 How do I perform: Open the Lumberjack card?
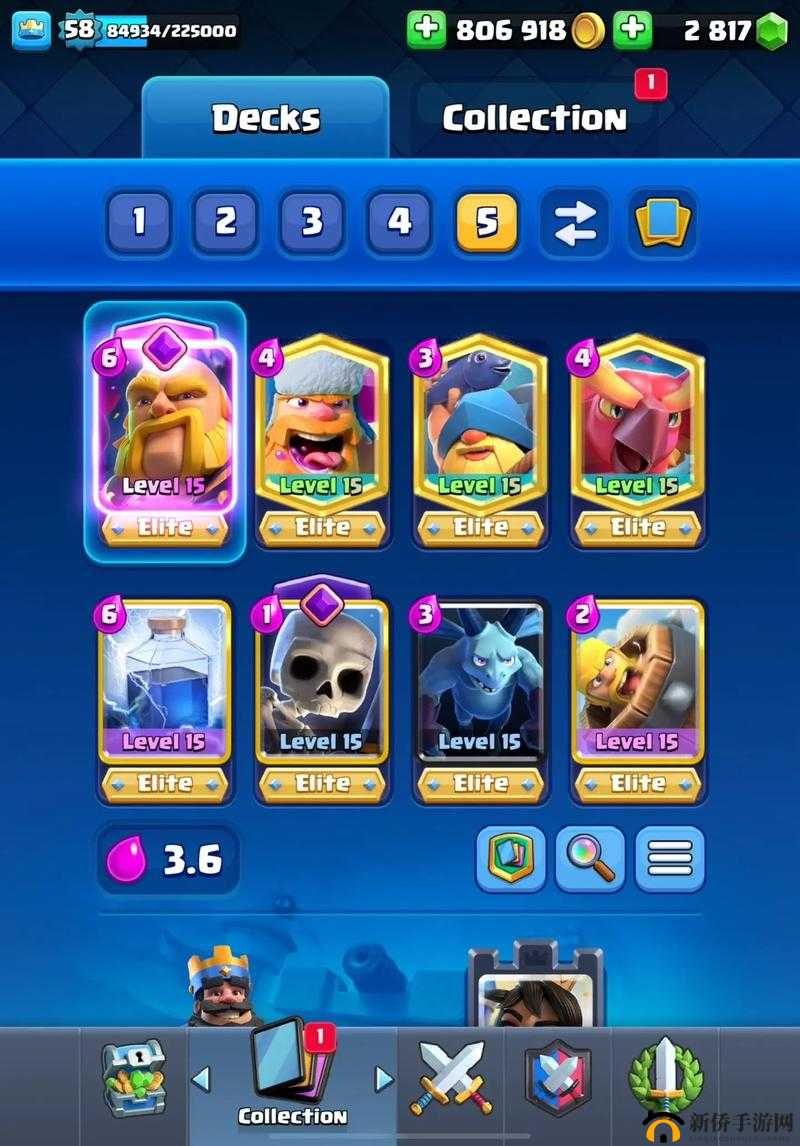pos(322,430)
